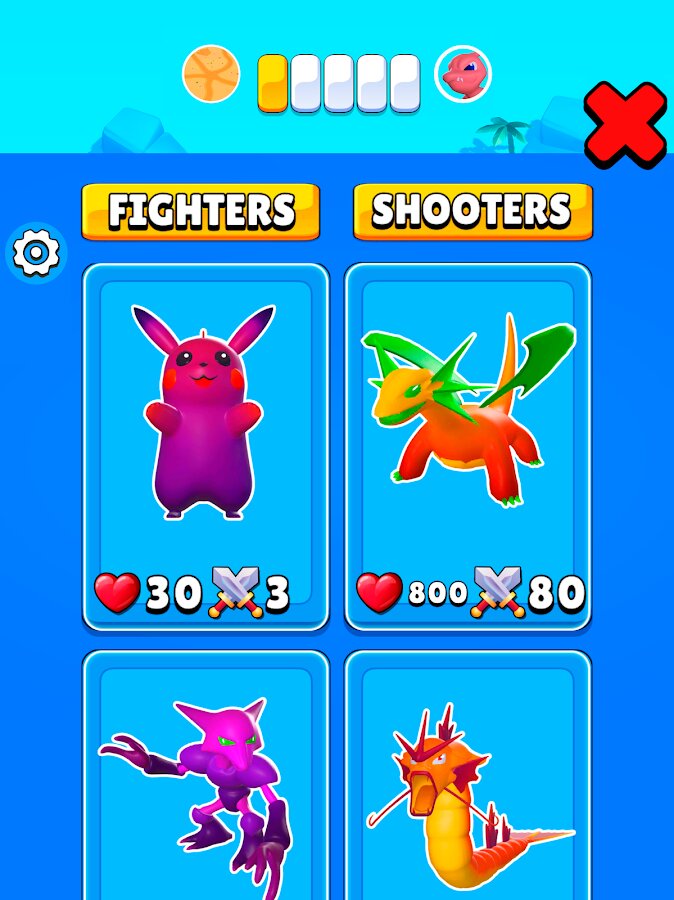Select the purple rabbit fighter card
Viewport: 674px width, 900px height.
point(205,445)
